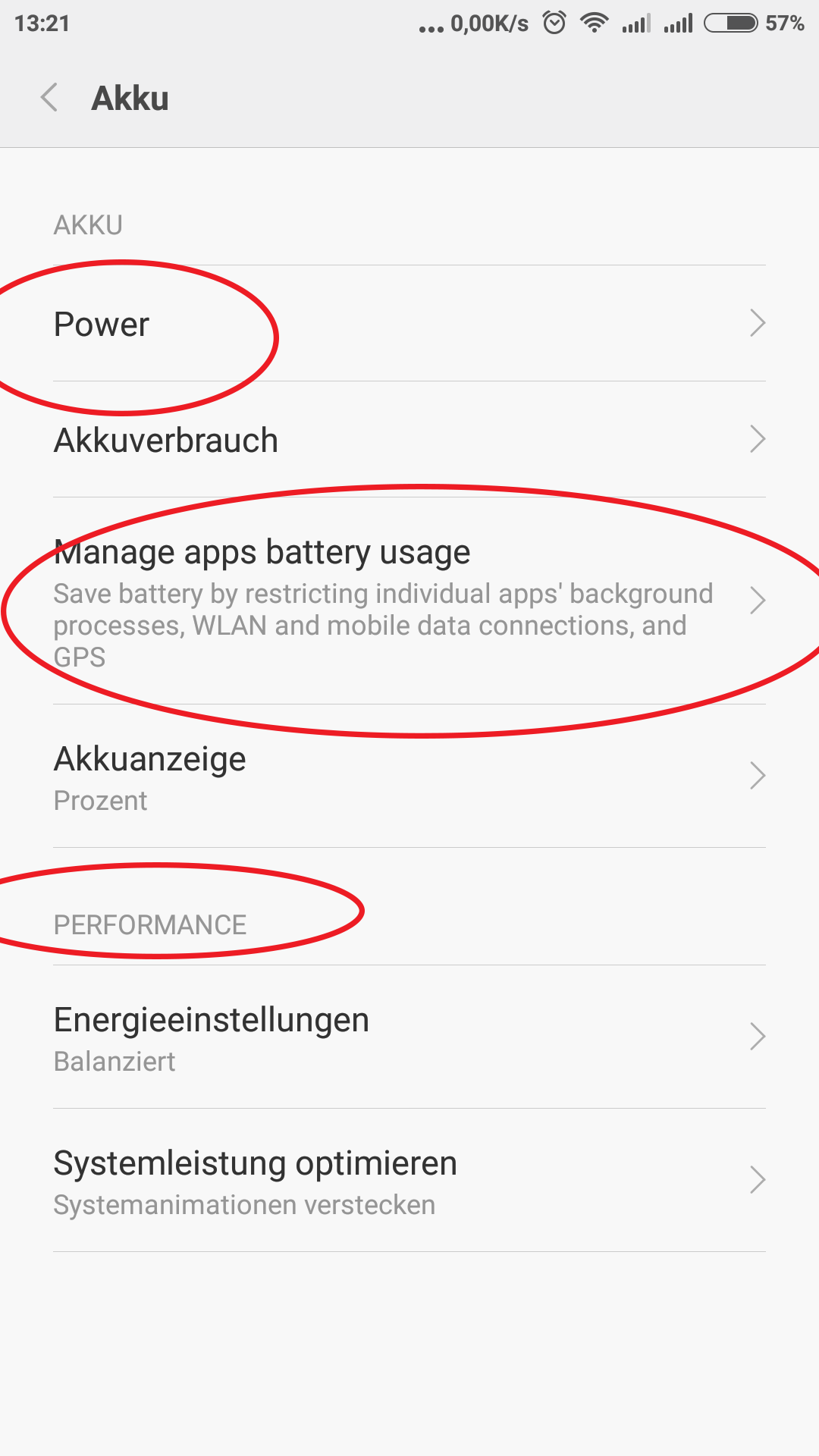Select Systemleistung optimieren

[x=409, y=1181]
